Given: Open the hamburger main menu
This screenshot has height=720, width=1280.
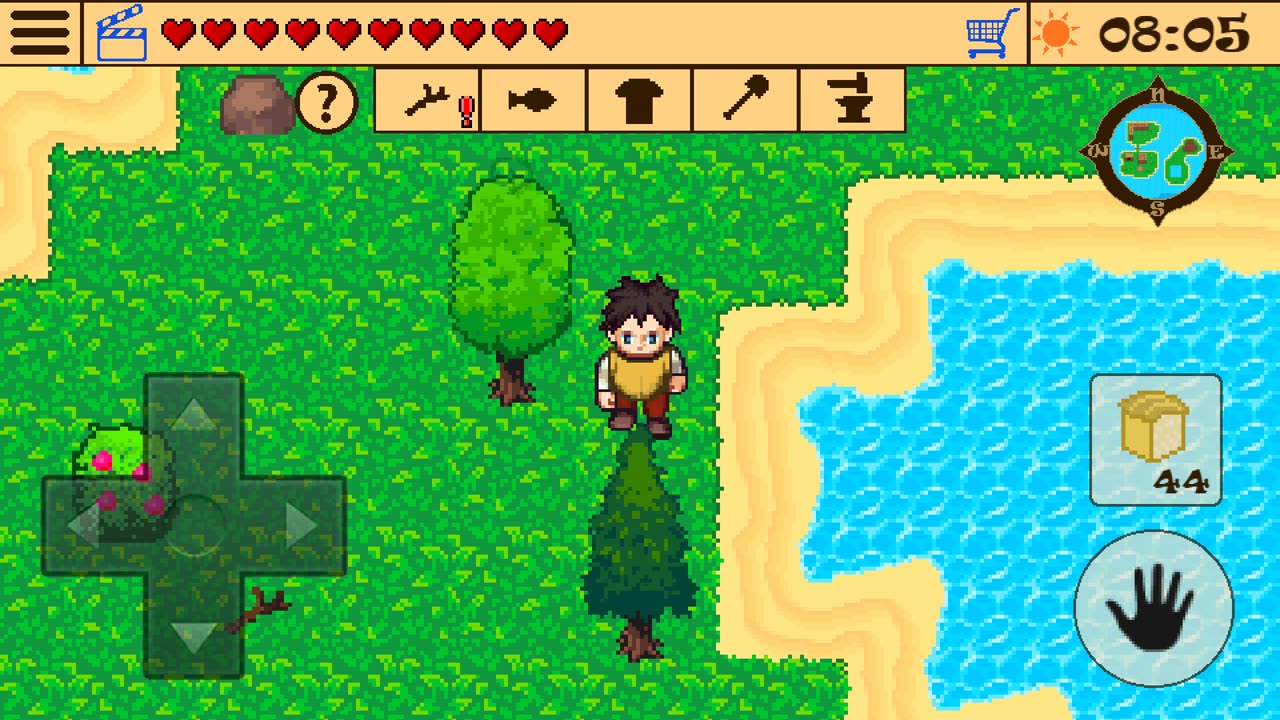Looking at the screenshot, I should (x=41, y=33).
